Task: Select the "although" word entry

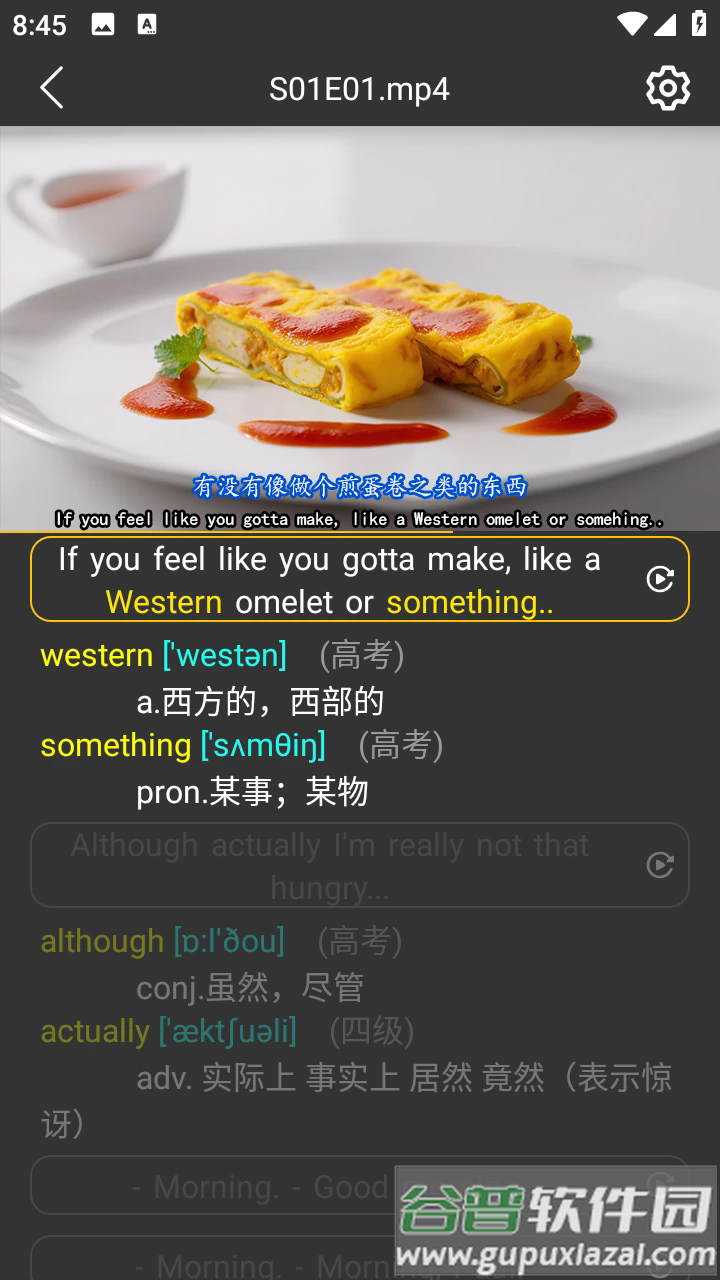Action: [98, 941]
